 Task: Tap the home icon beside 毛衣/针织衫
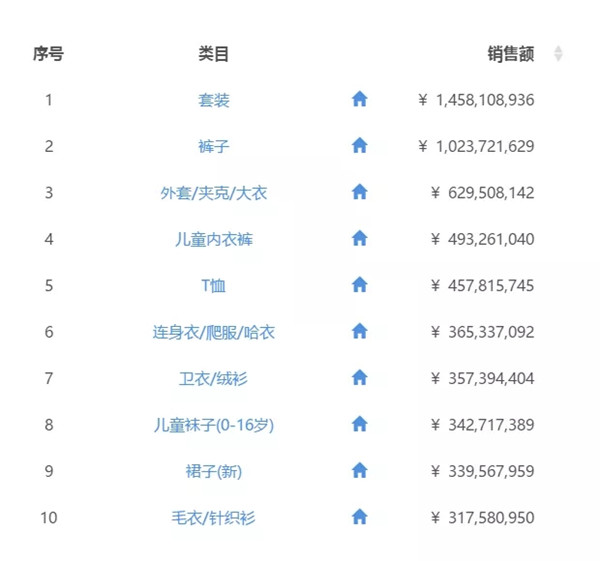(x=360, y=517)
